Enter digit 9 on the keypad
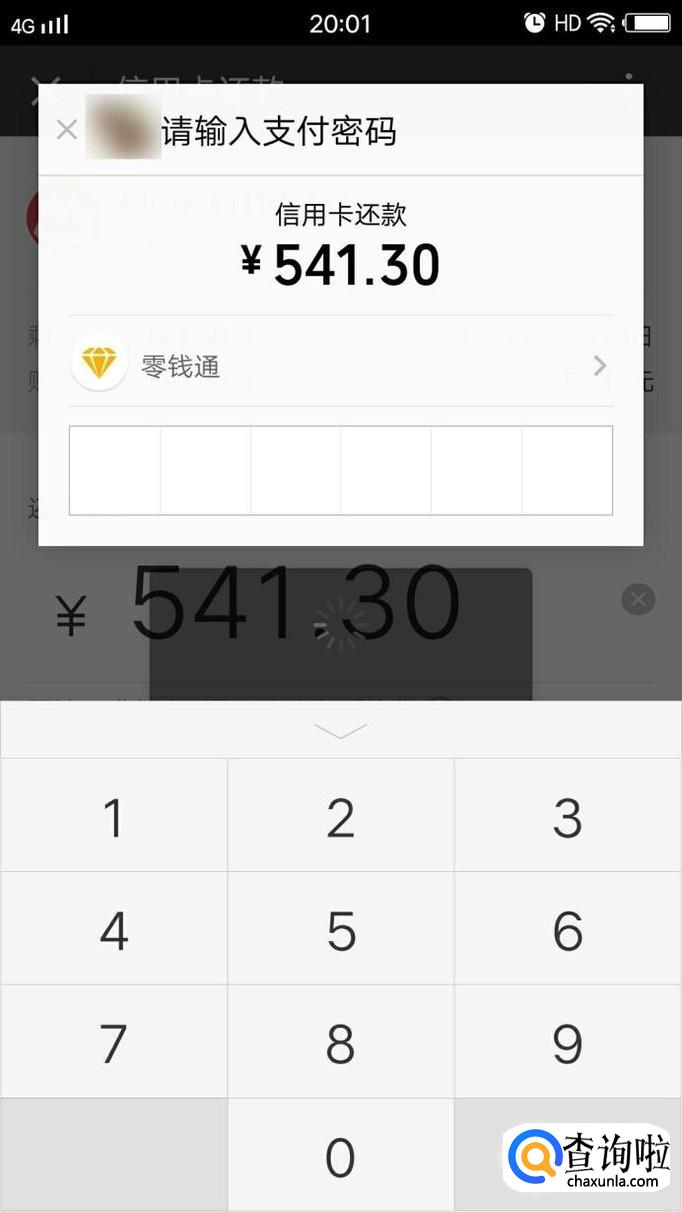The width and height of the screenshot is (682, 1212). tap(567, 1044)
